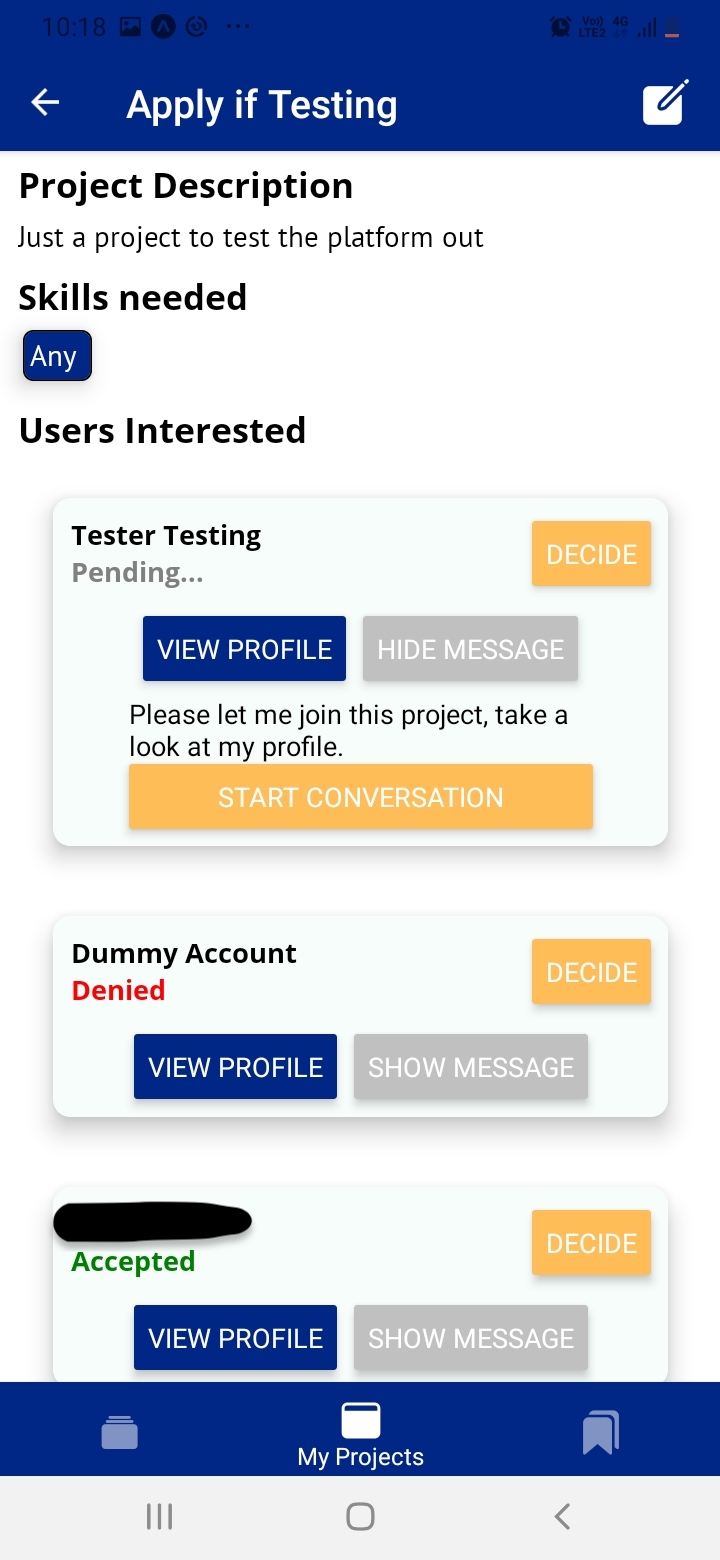The height and width of the screenshot is (1560, 720).
Task: Open the stacked cards tab
Action: (120, 1432)
